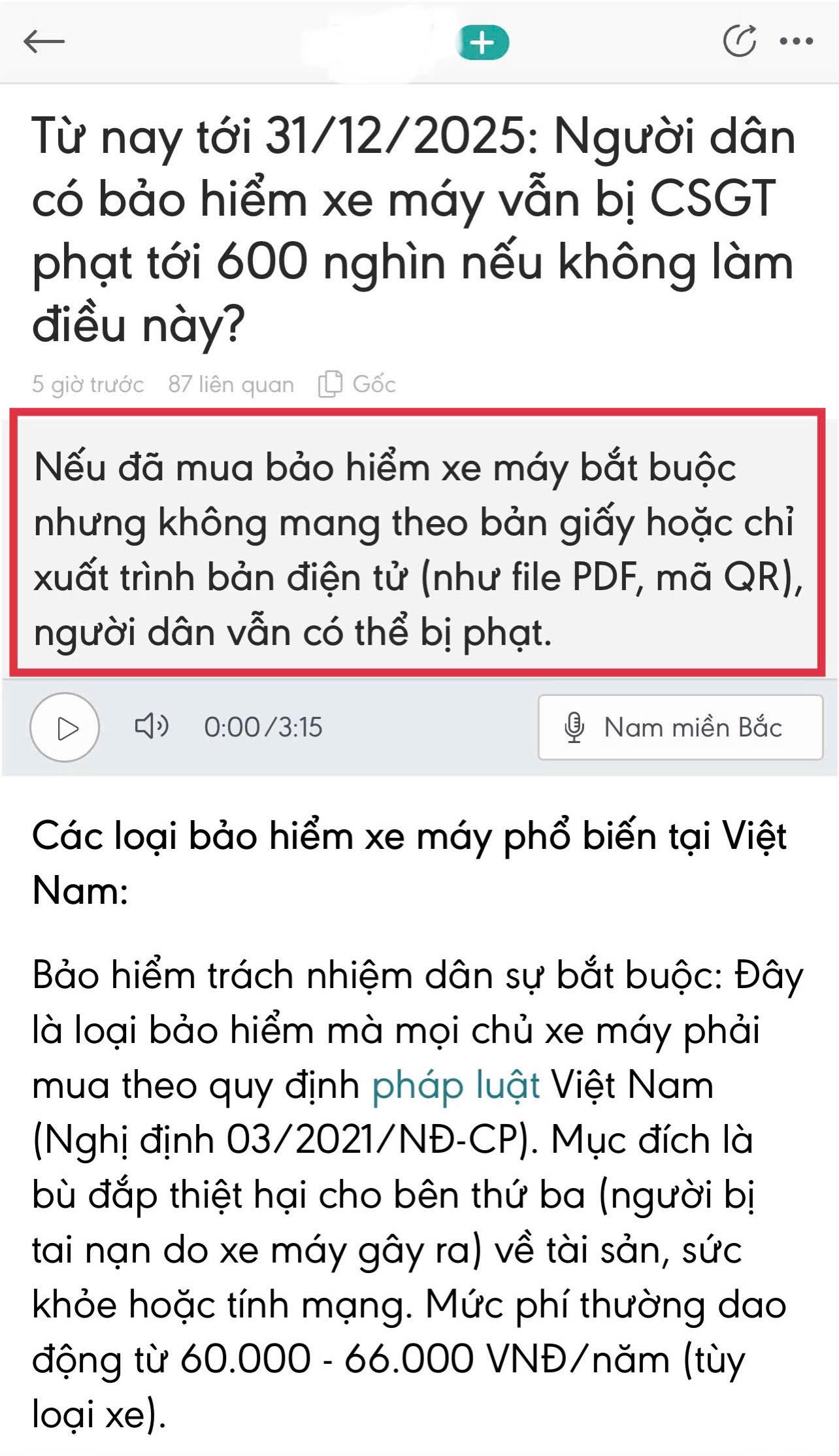Open the 87 liên quan related articles
Image resolution: width=839 pixels, height=1456 pixels.
(231, 384)
